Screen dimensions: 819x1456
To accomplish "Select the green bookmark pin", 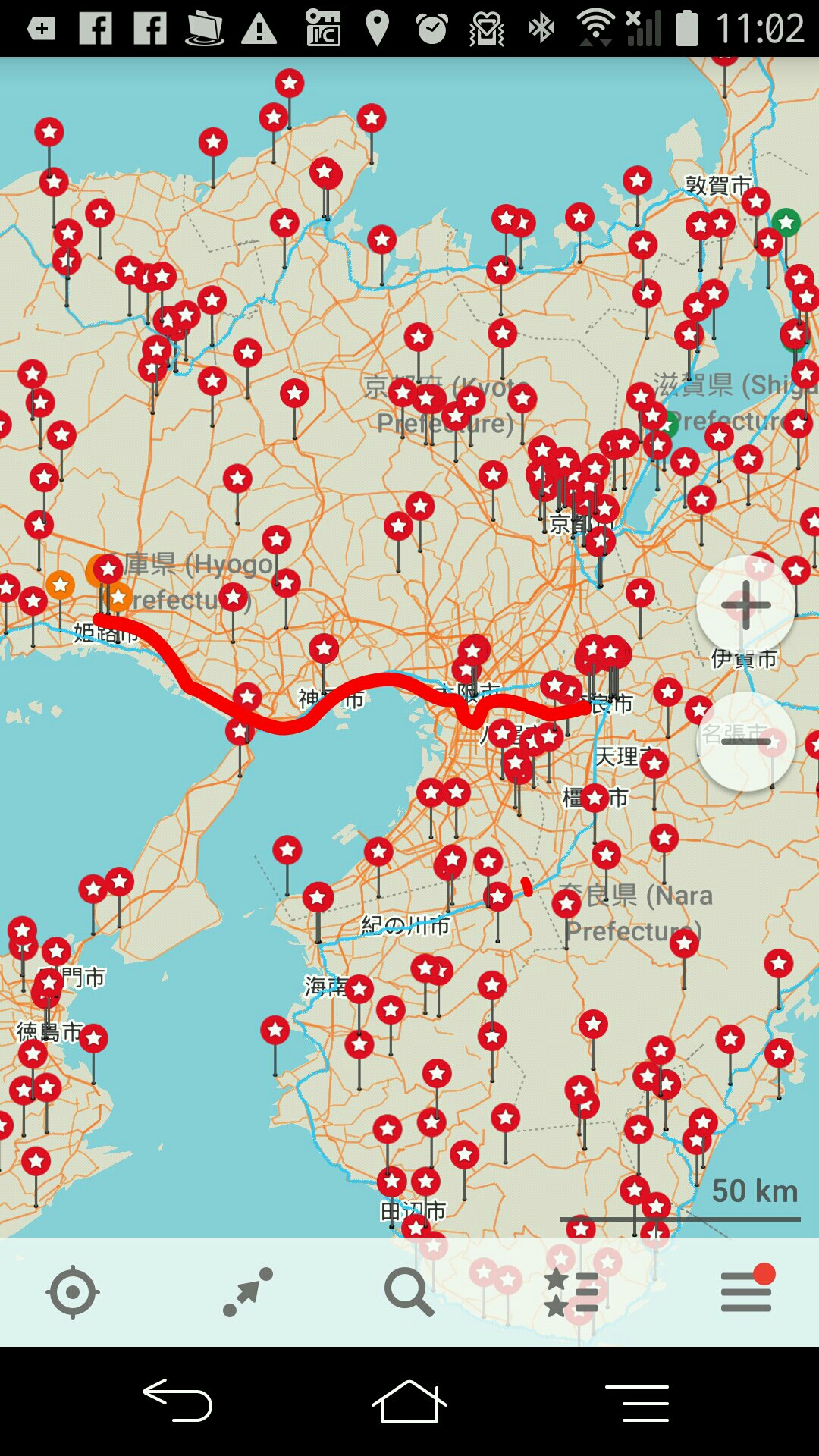I will point(786,223).
